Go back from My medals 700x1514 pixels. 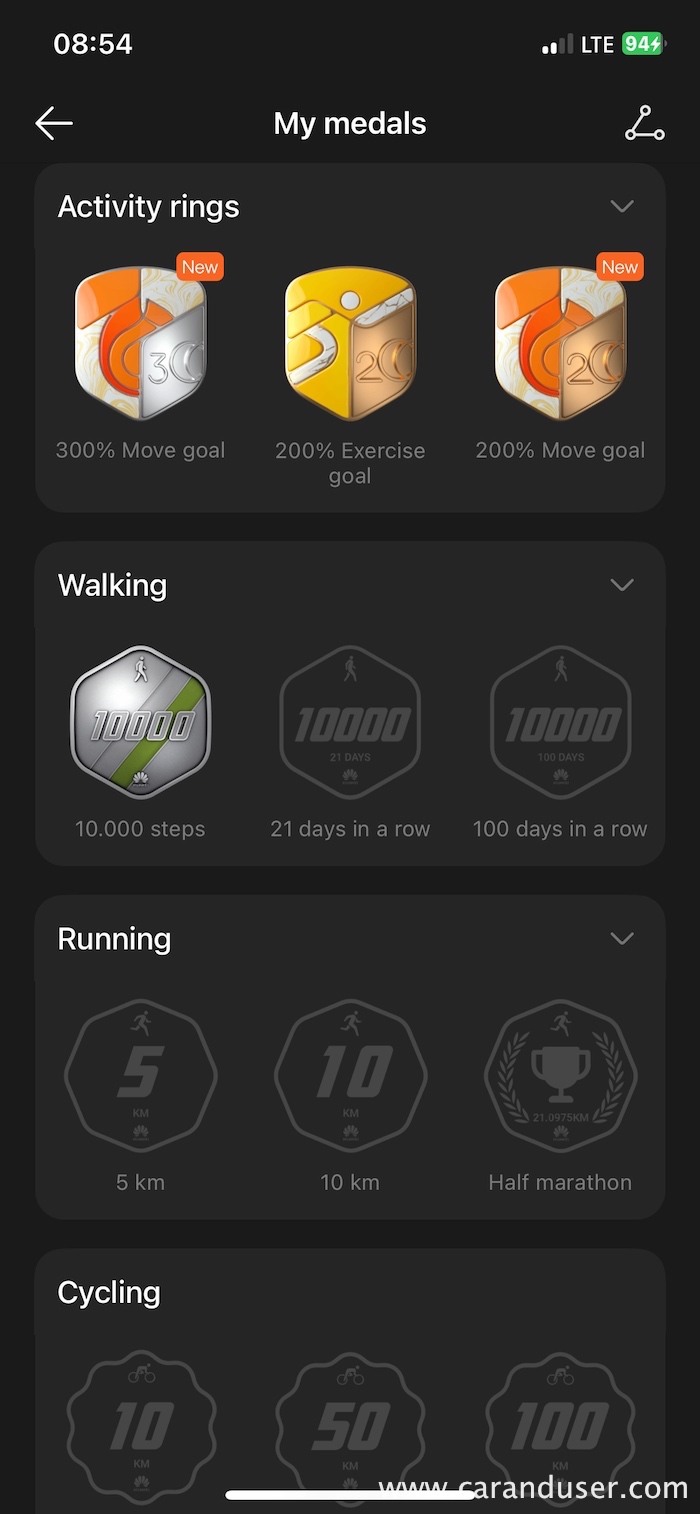54,124
